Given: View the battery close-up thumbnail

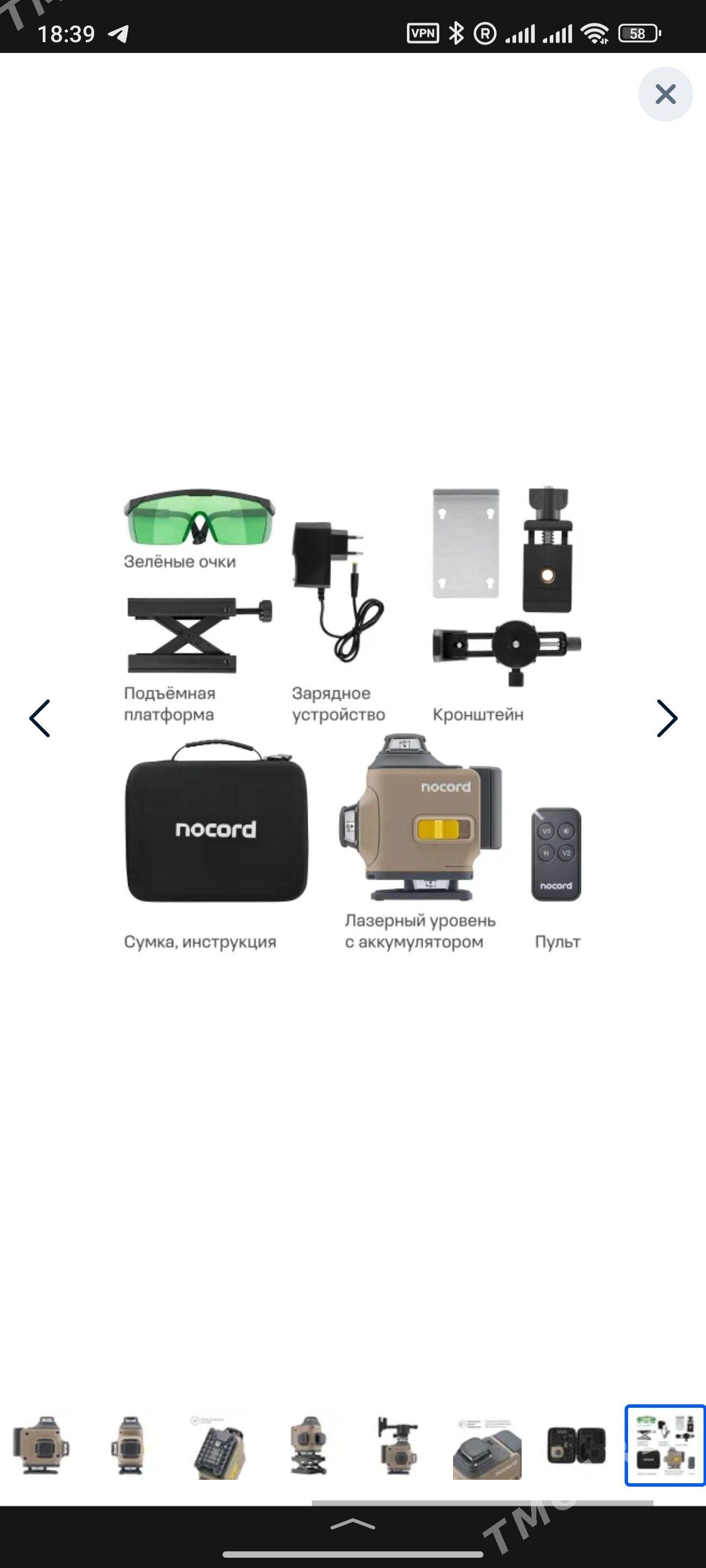Looking at the screenshot, I should [219, 1445].
